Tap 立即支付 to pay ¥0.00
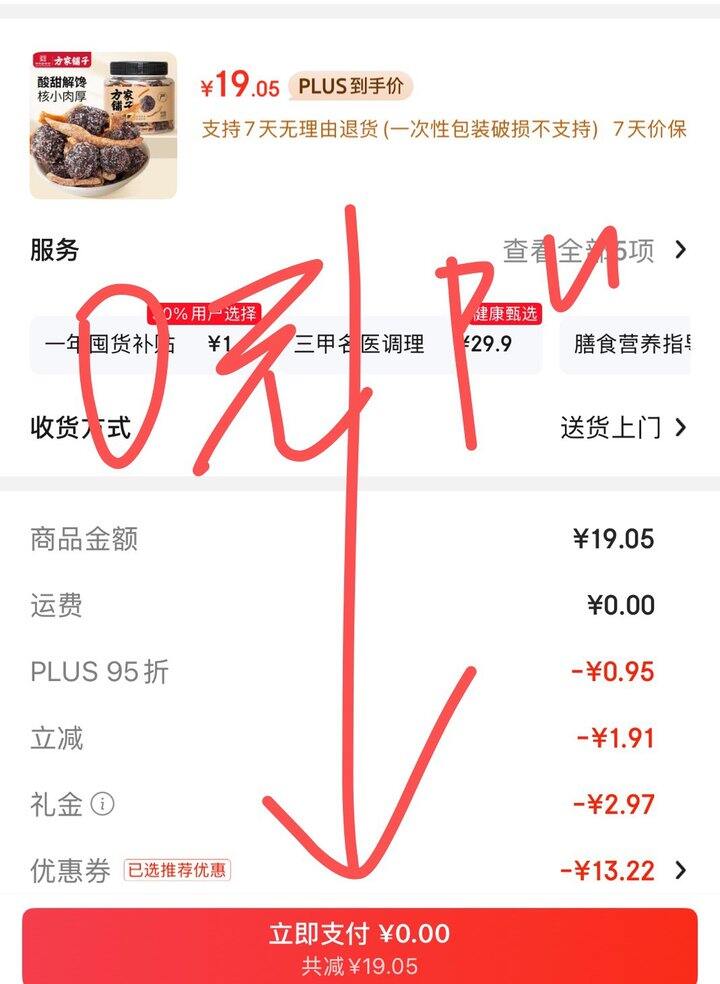720x984 pixels. pyautogui.click(x=359, y=945)
